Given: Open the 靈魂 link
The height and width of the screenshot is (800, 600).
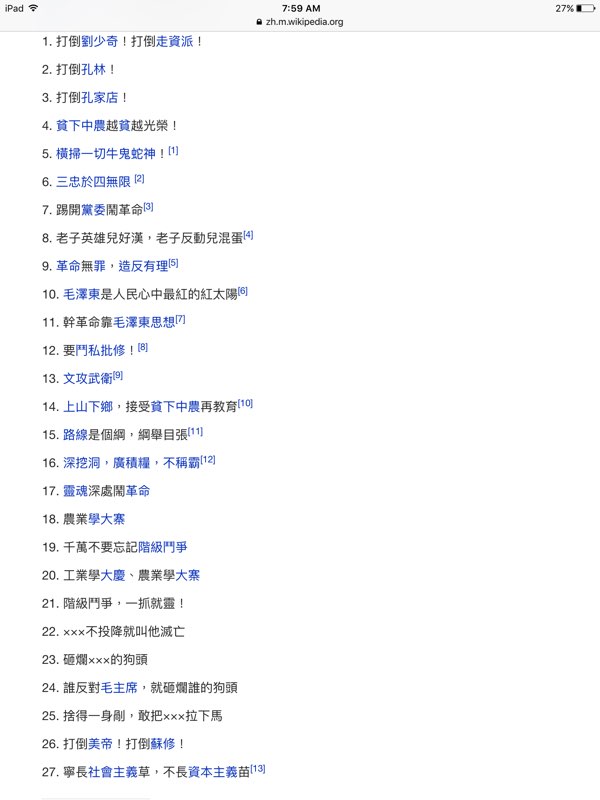Looking at the screenshot, I should click(75, 490).
